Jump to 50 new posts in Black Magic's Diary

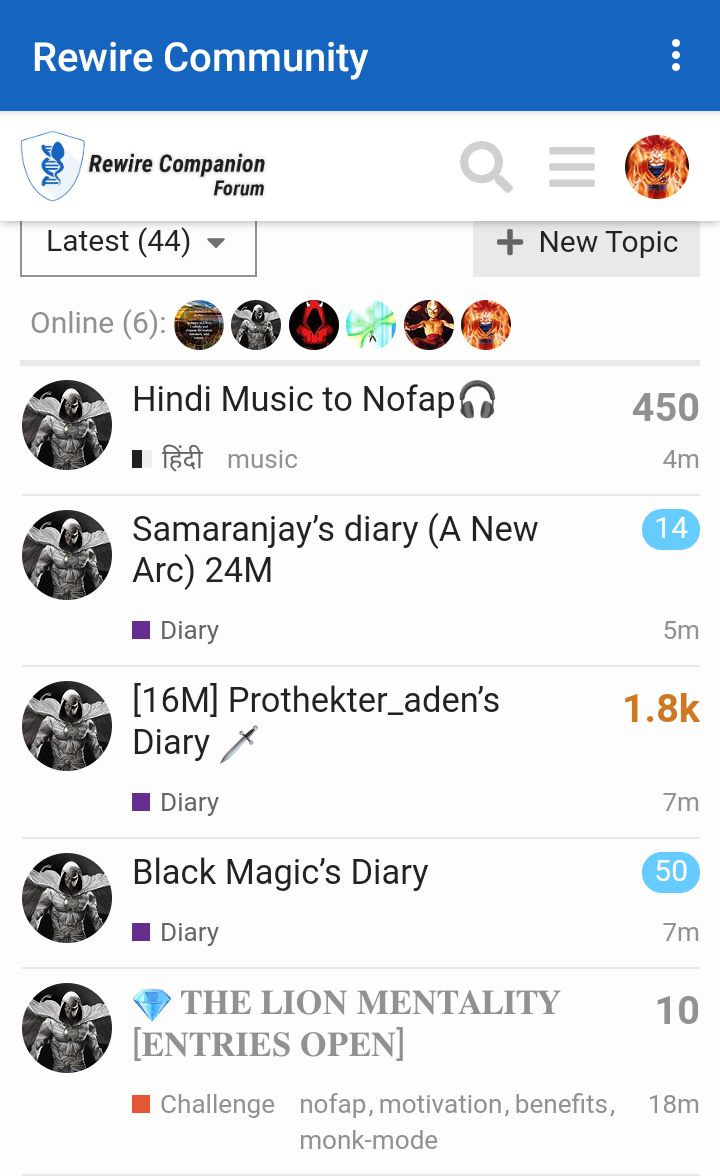pos(670,872)
